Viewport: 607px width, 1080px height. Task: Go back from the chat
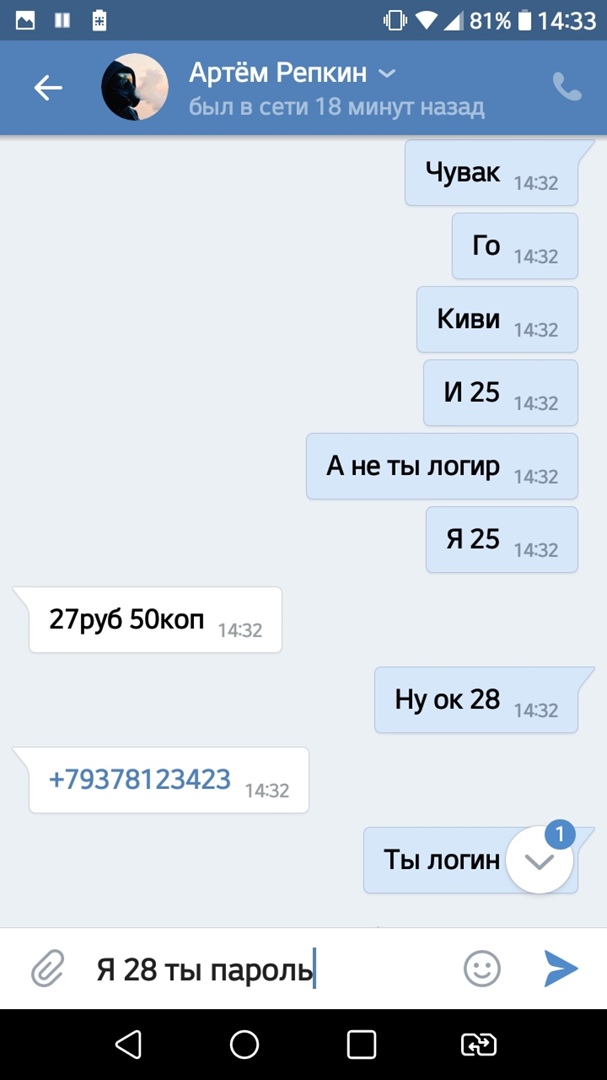tap(48, 88)
